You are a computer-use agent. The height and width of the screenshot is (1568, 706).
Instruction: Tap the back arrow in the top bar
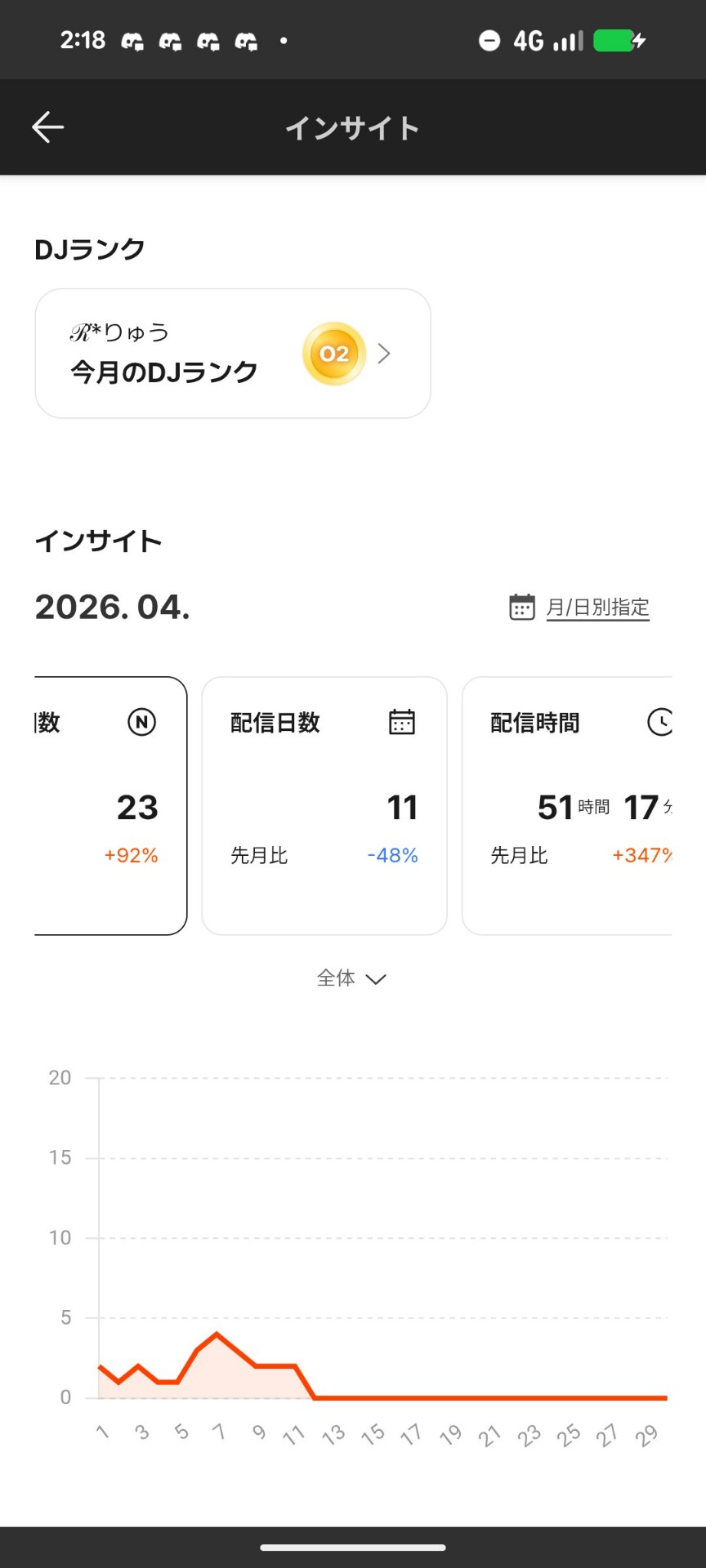pyautogui.click(x=47, y=127)
